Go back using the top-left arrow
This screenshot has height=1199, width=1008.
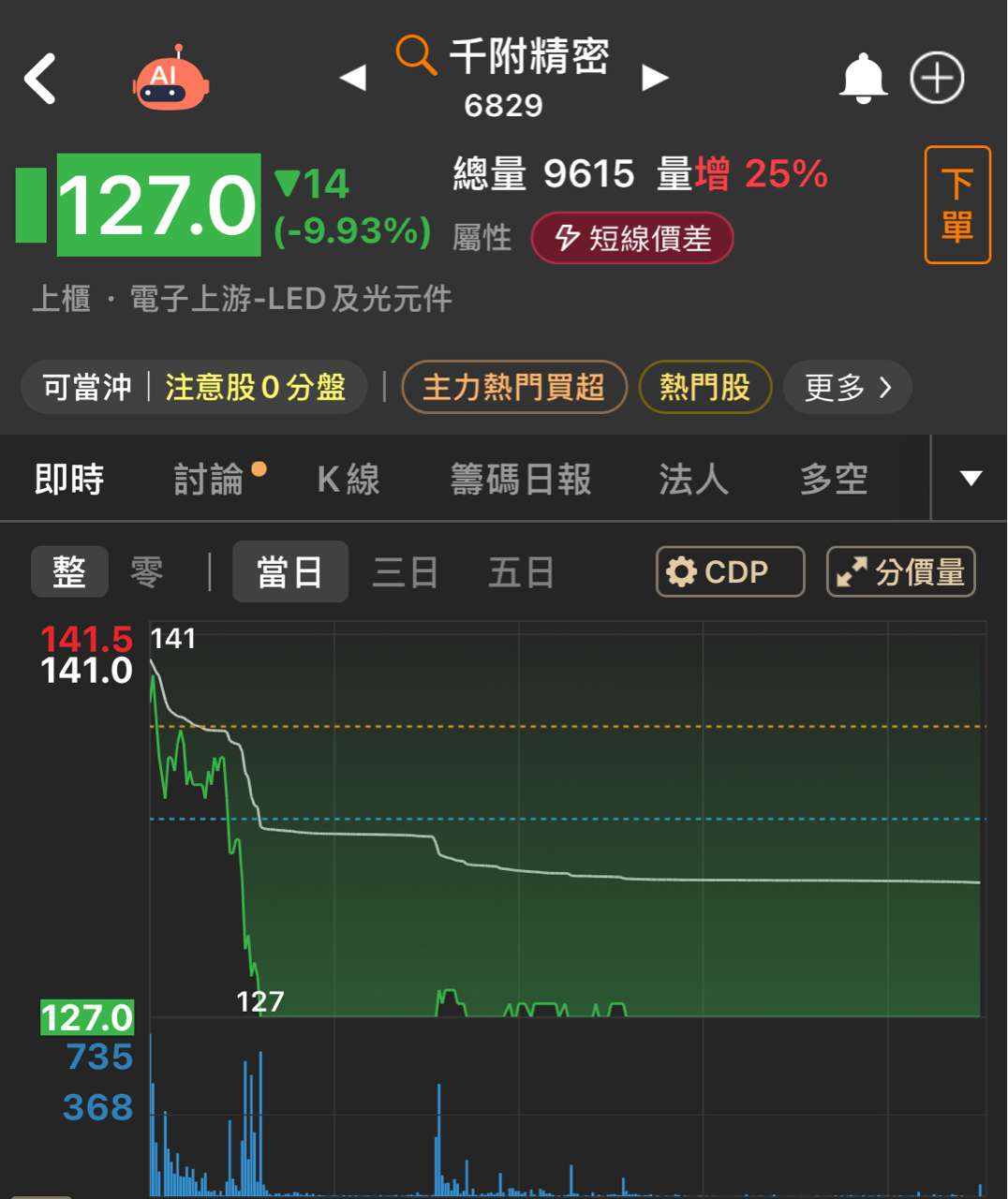tap(41, 79)
